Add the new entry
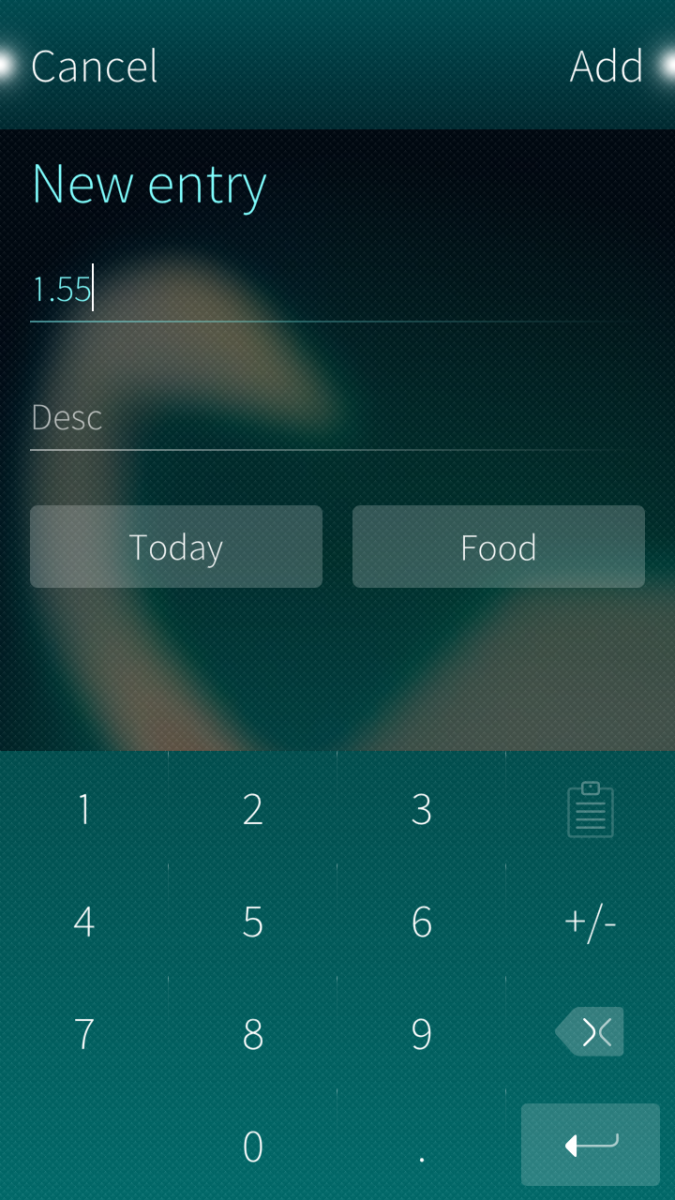This screenshot has width=675, height=1200. click(606, 67)
